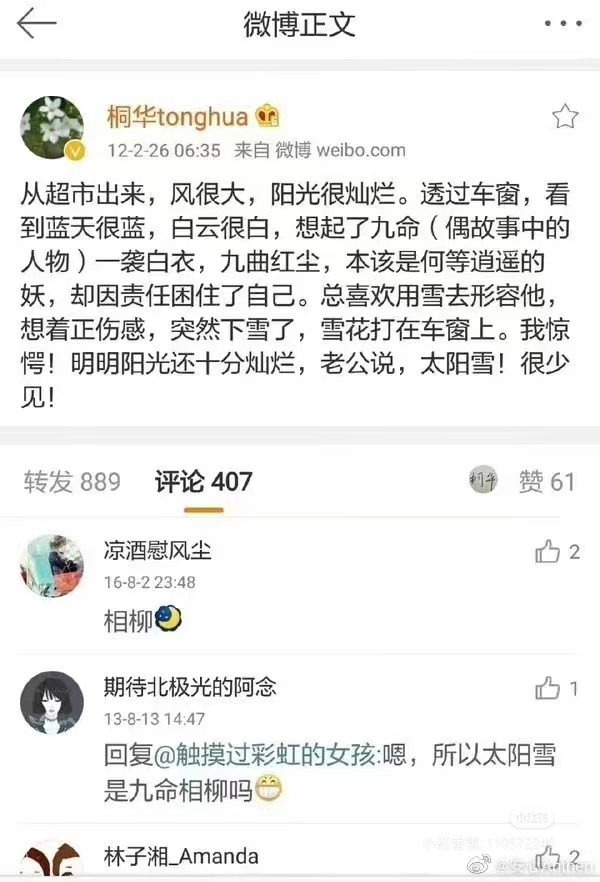The height and width of the screenshot is (882, 600).
Task: Select the 评论 407 tab
Action: point(203,482)
